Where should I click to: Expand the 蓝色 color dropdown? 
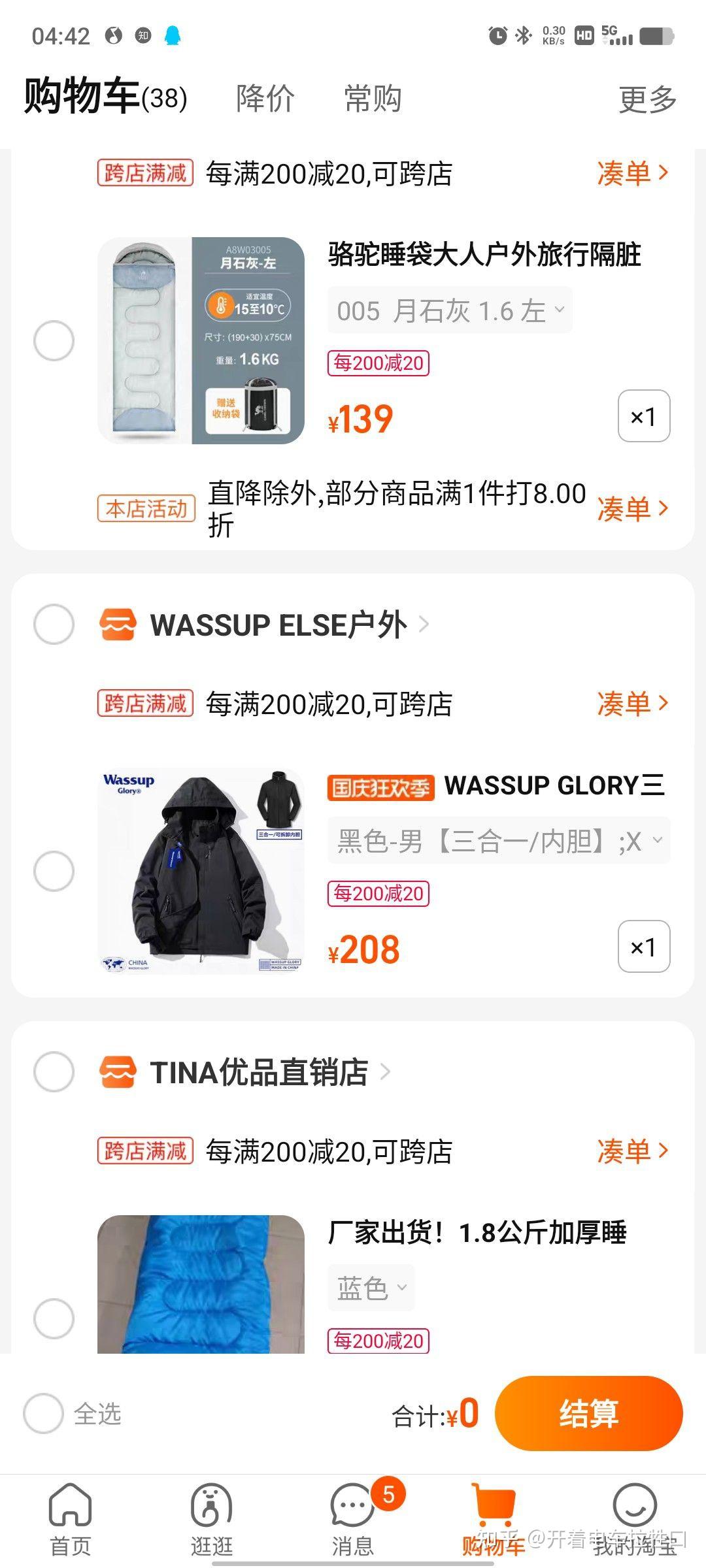[371, 1288]
